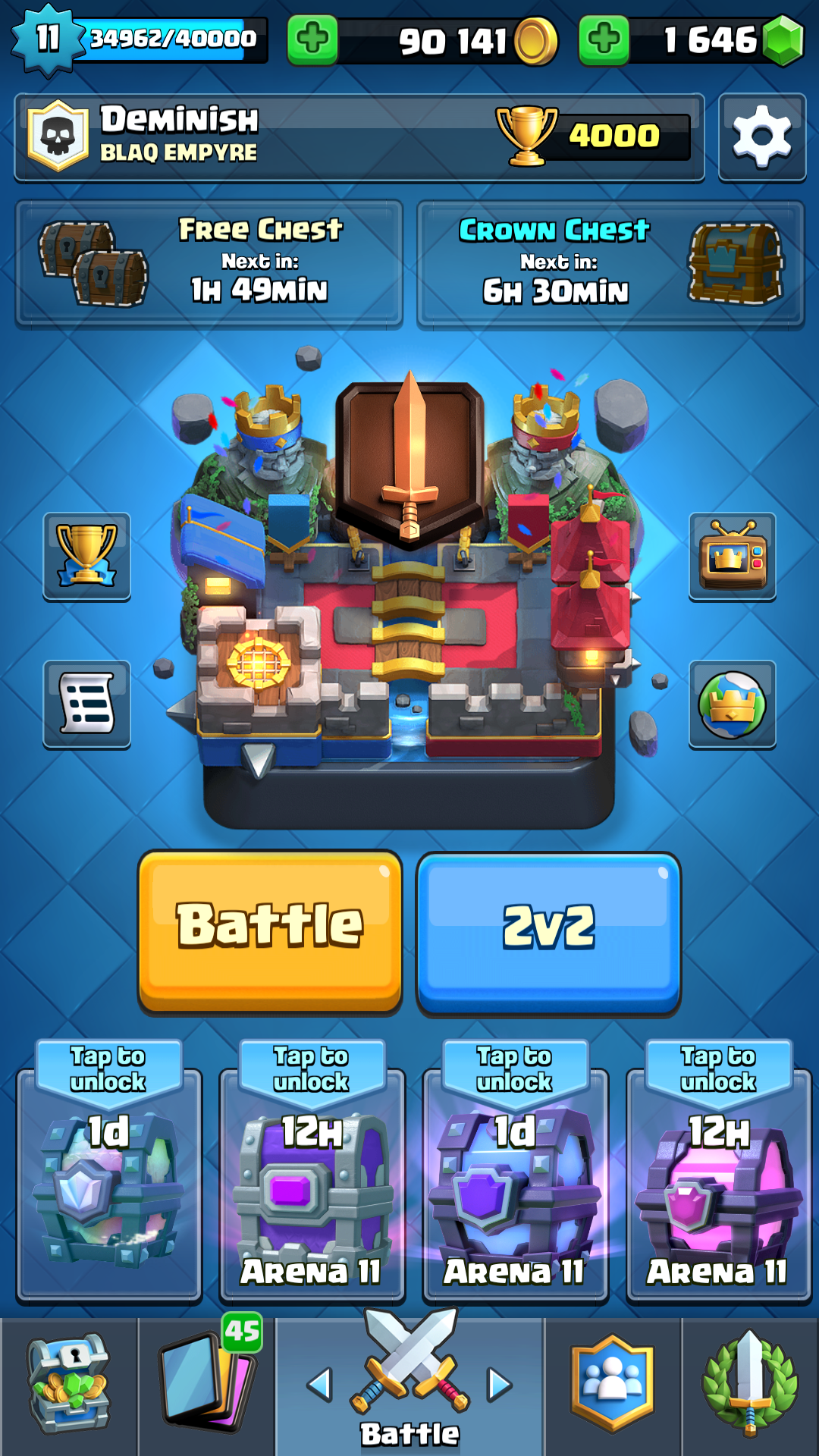Tap the green plus next to gold coins
Viewport: 819px width, 1456px height.
312,39
